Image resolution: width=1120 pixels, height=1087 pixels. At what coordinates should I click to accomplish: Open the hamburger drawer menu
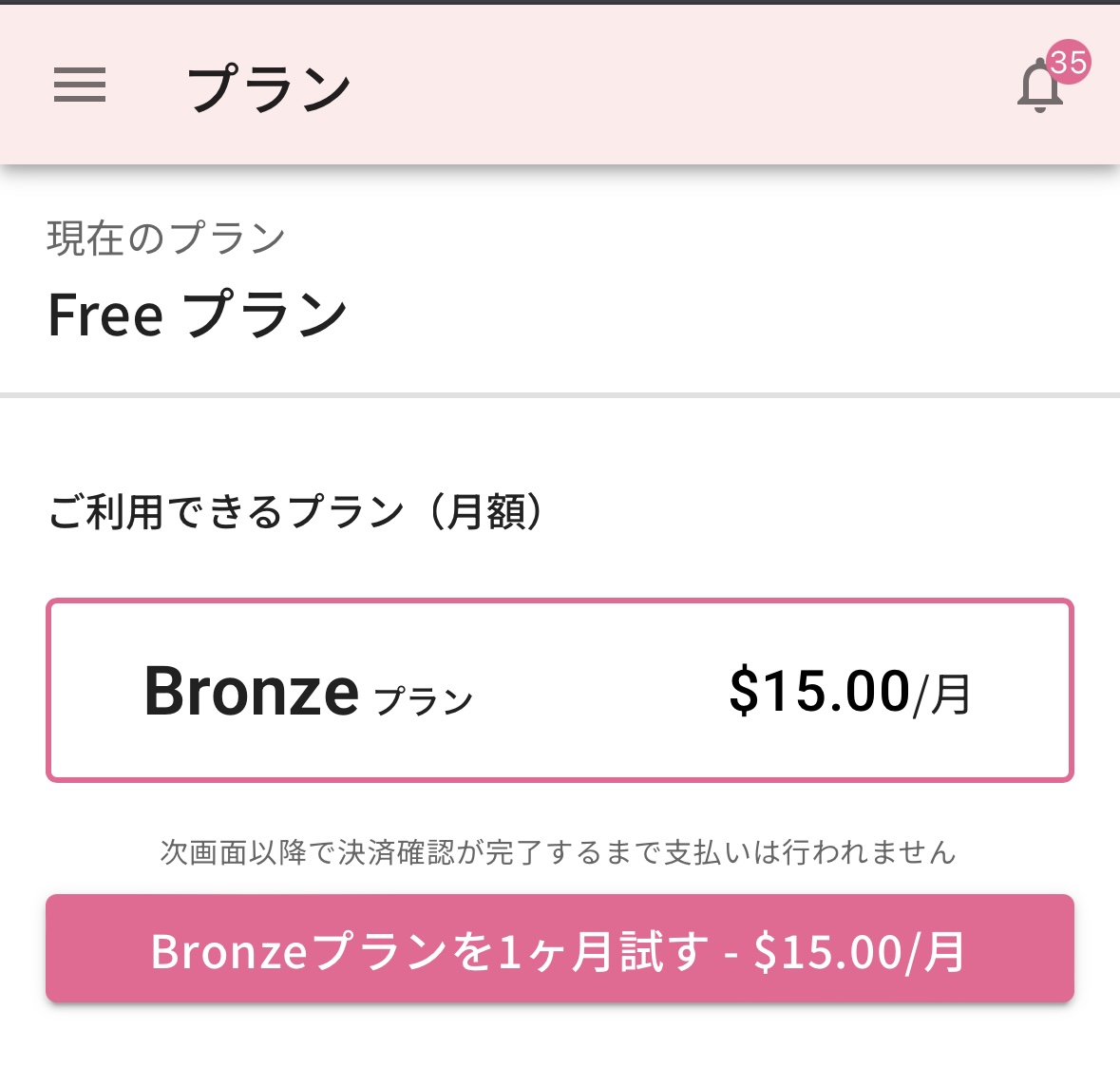click(x=80, y=86)
